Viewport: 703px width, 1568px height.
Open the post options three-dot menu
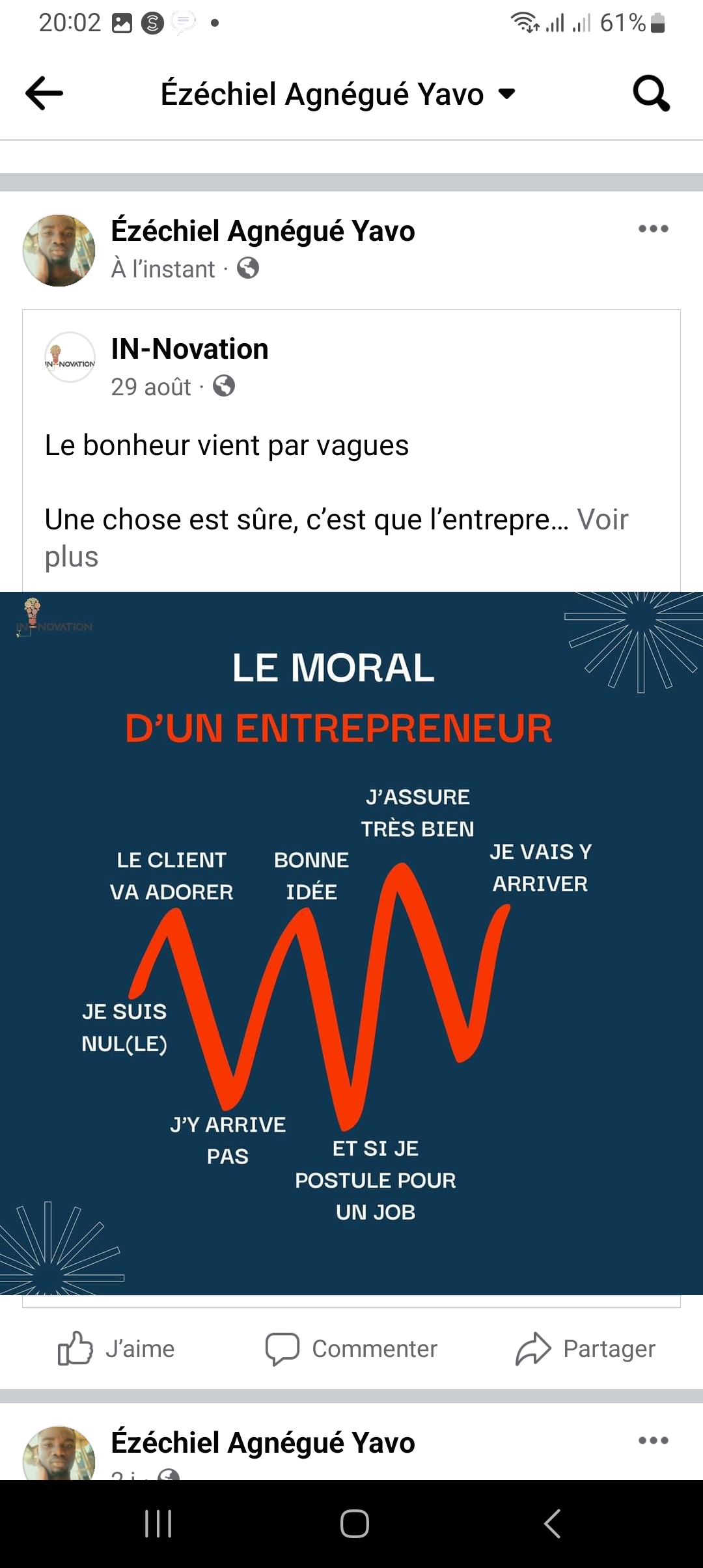[x=653, y=229]
